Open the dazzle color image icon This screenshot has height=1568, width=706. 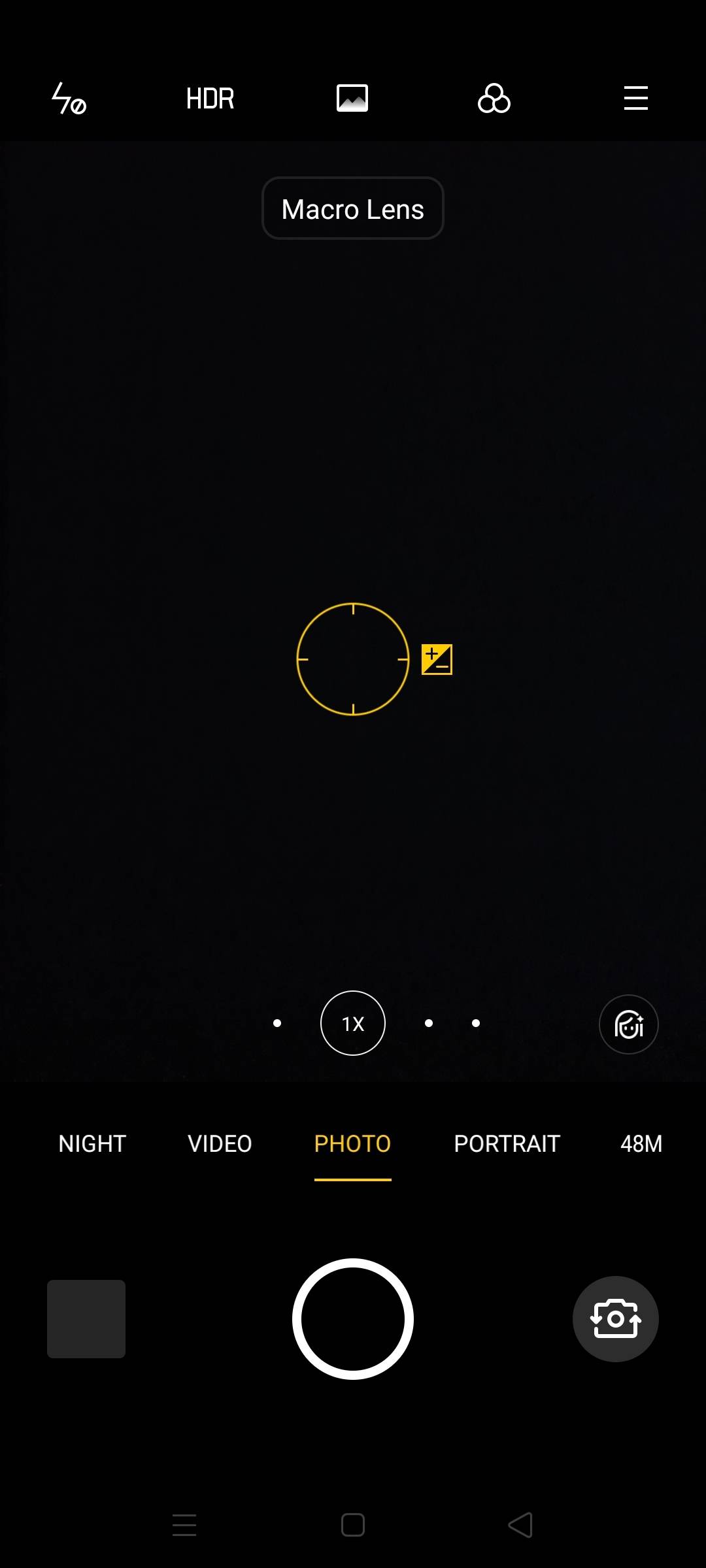coord(352,99)
